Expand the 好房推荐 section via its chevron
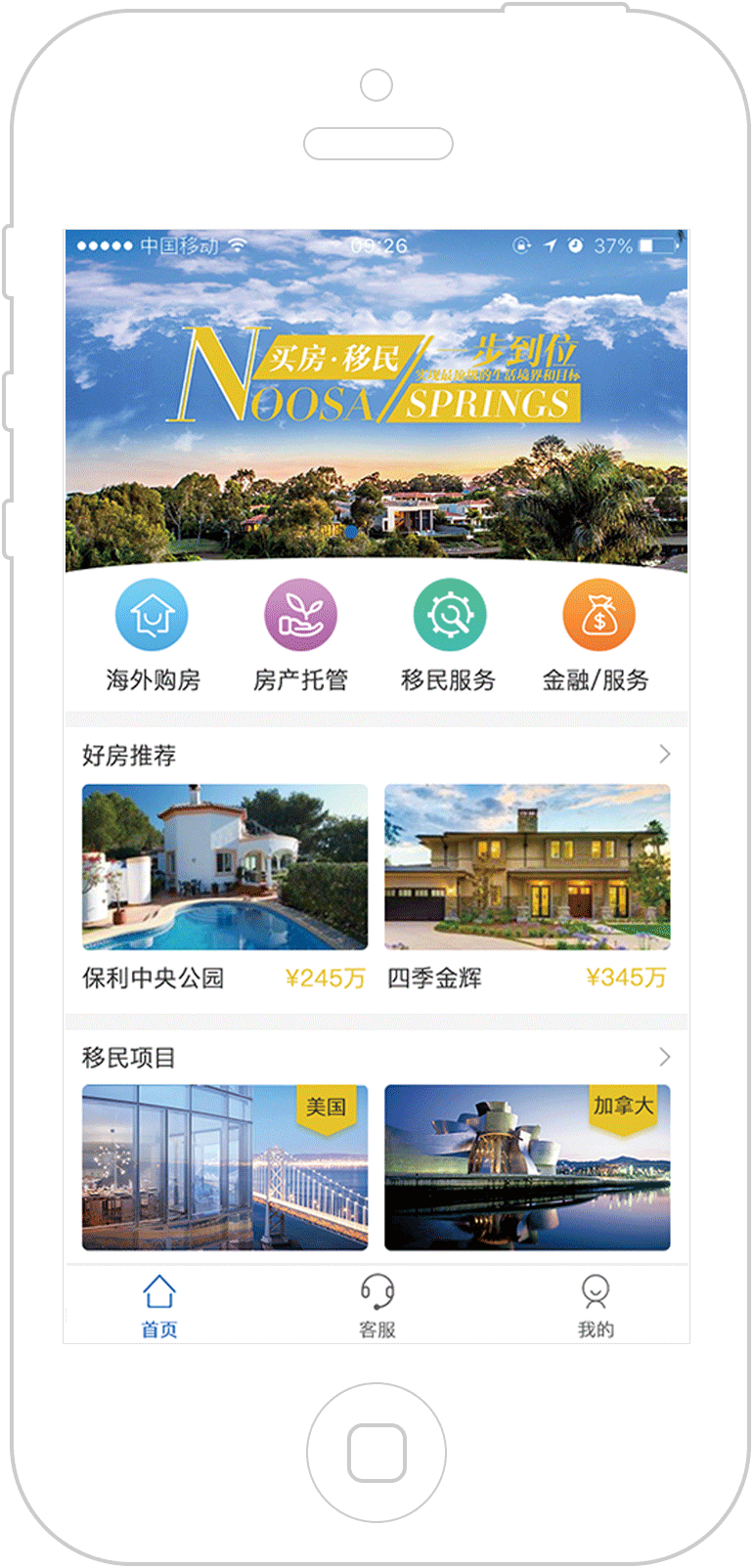 [665, 754]
